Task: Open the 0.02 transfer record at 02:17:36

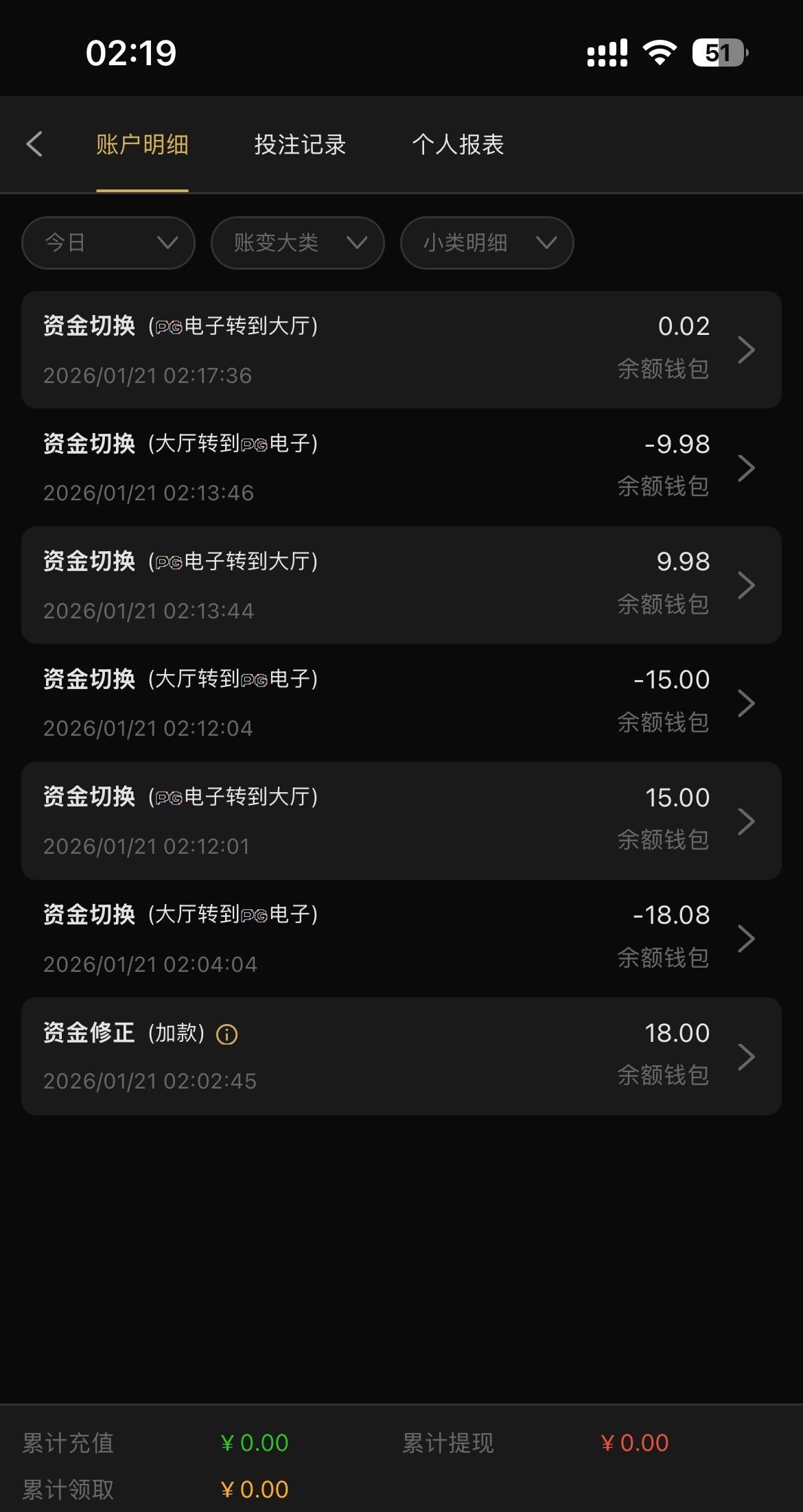Action: [x=401, y=350]
